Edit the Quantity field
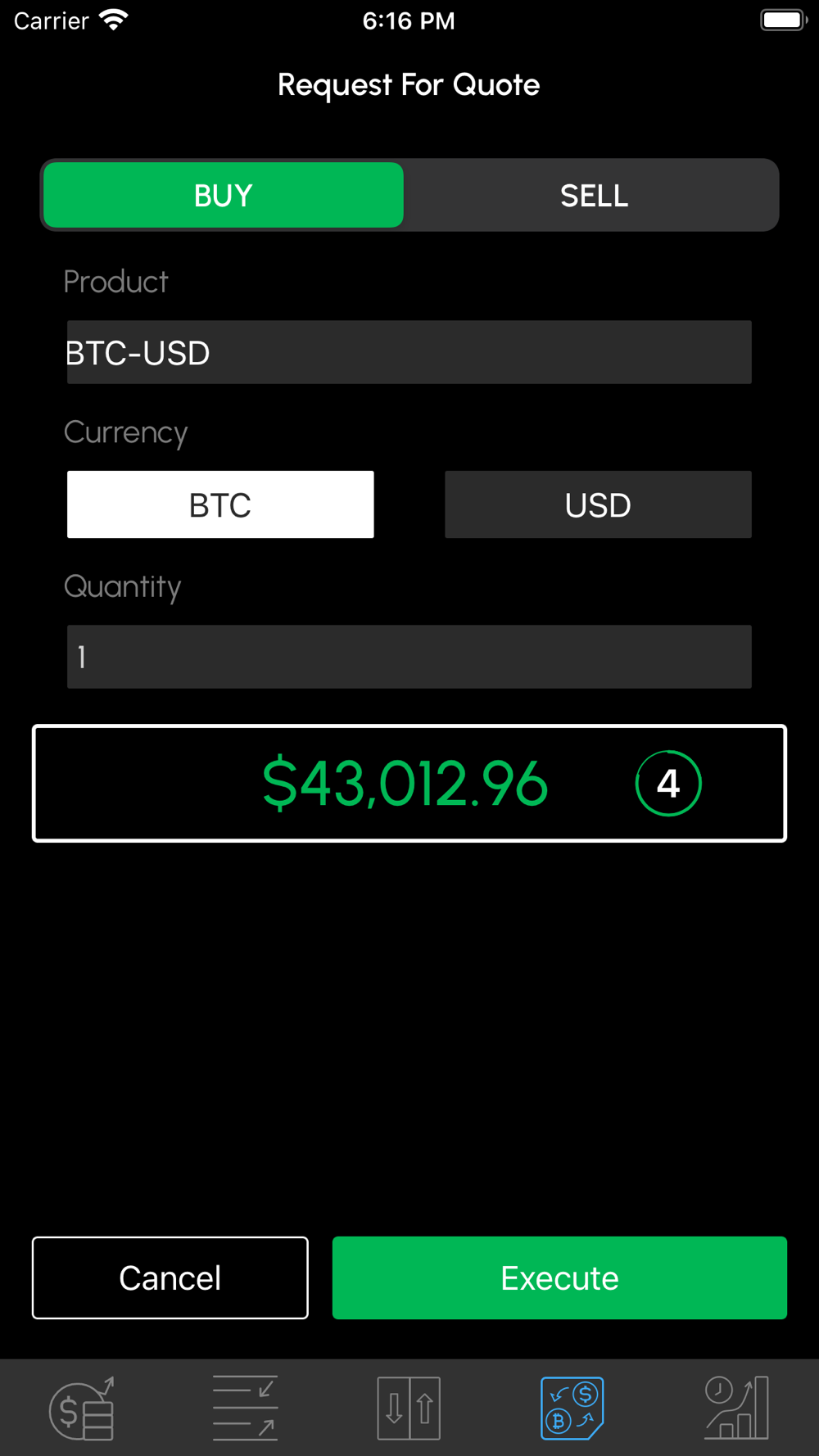 409,657
